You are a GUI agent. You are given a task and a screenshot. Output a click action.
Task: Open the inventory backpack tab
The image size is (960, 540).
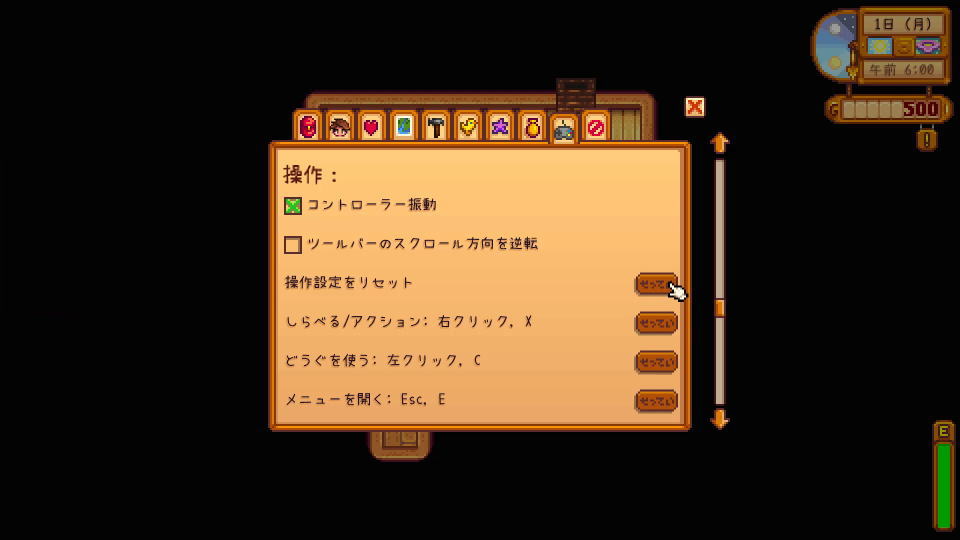pyautogui.click(x=308, y=127)
